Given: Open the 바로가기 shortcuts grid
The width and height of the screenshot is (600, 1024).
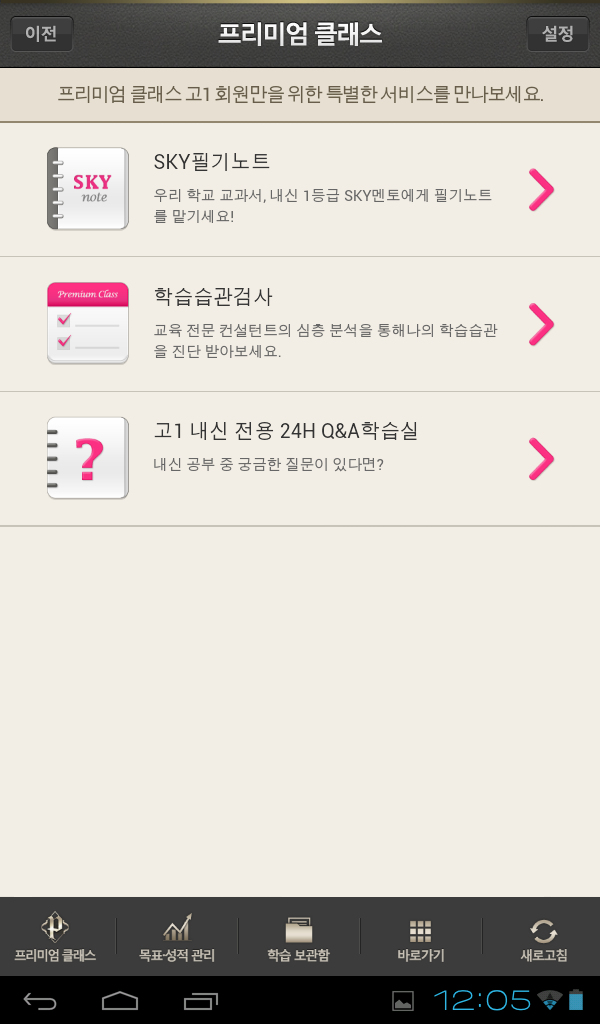Looking at the screenshot, I should pos(420,937).
